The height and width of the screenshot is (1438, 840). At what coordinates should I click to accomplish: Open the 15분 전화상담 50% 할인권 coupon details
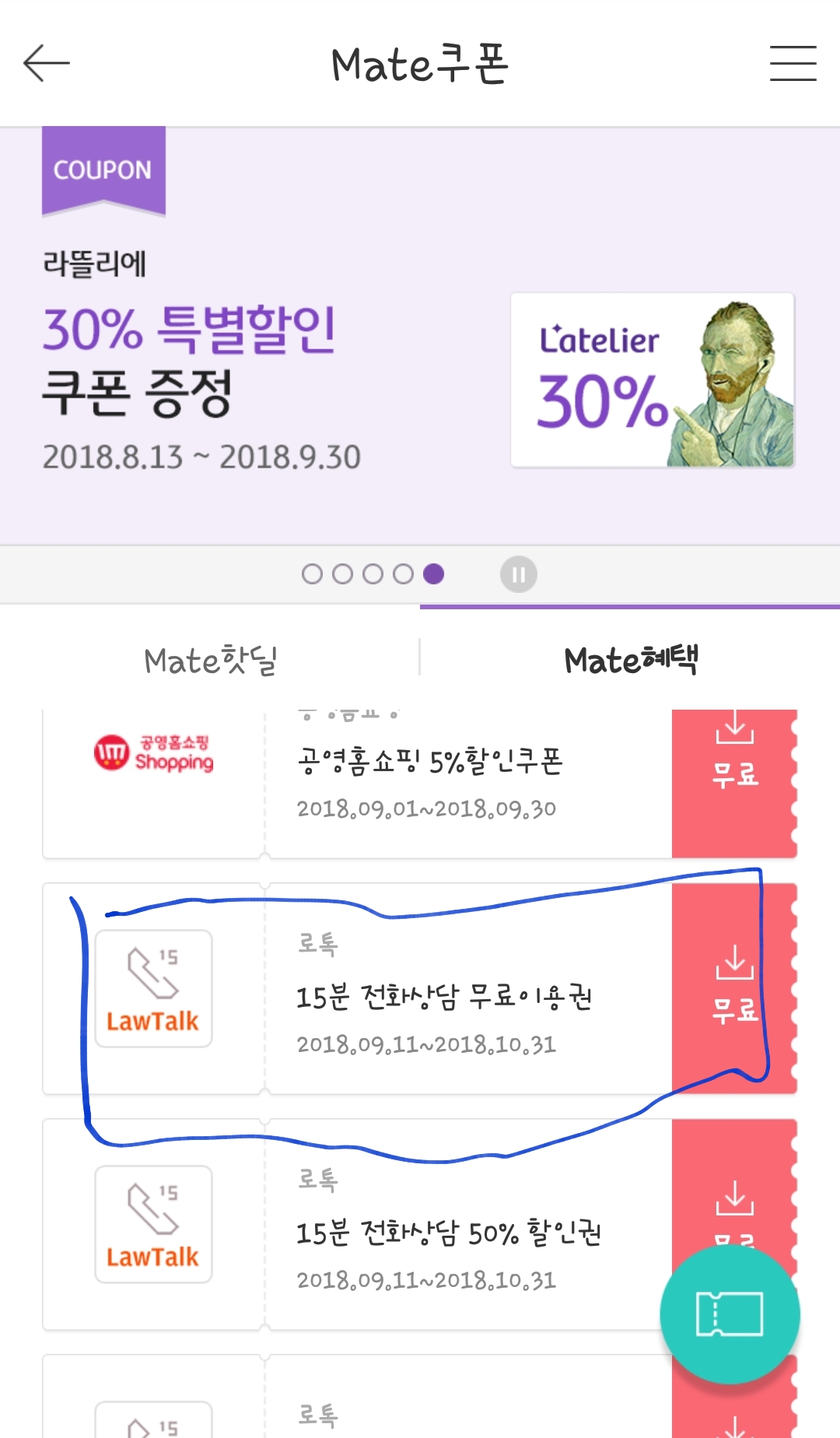coord(448,1233)
